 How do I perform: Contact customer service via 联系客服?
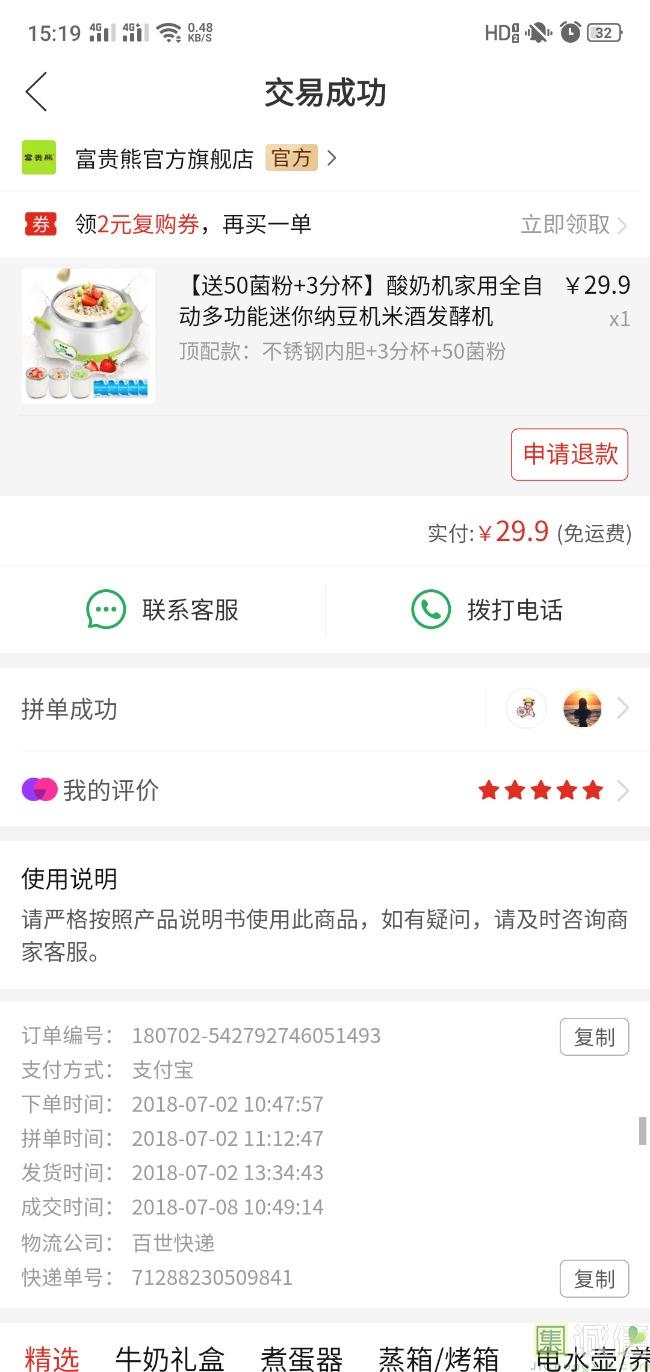[x=163, y=609]
